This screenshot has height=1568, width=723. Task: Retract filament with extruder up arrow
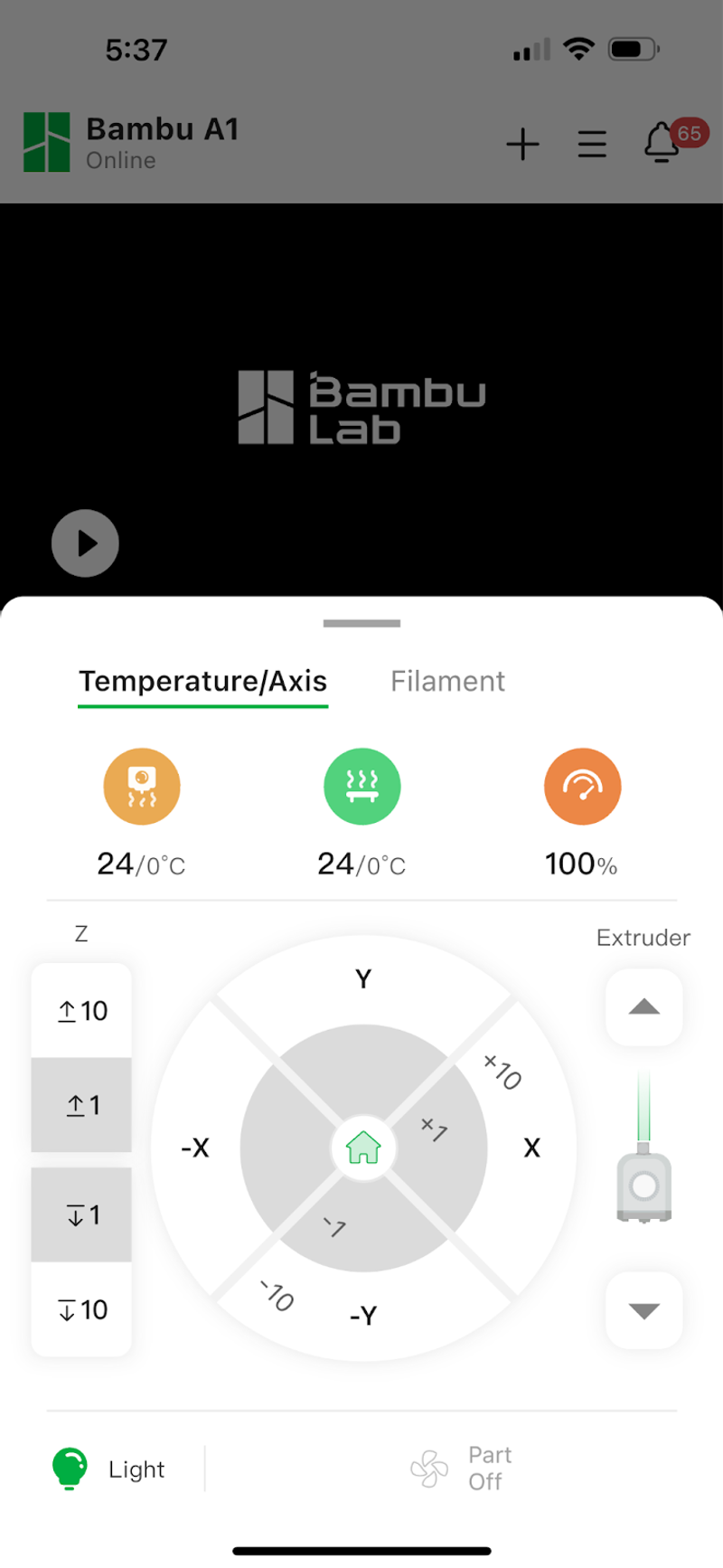pyautogui.click(x=643, y=1006)
